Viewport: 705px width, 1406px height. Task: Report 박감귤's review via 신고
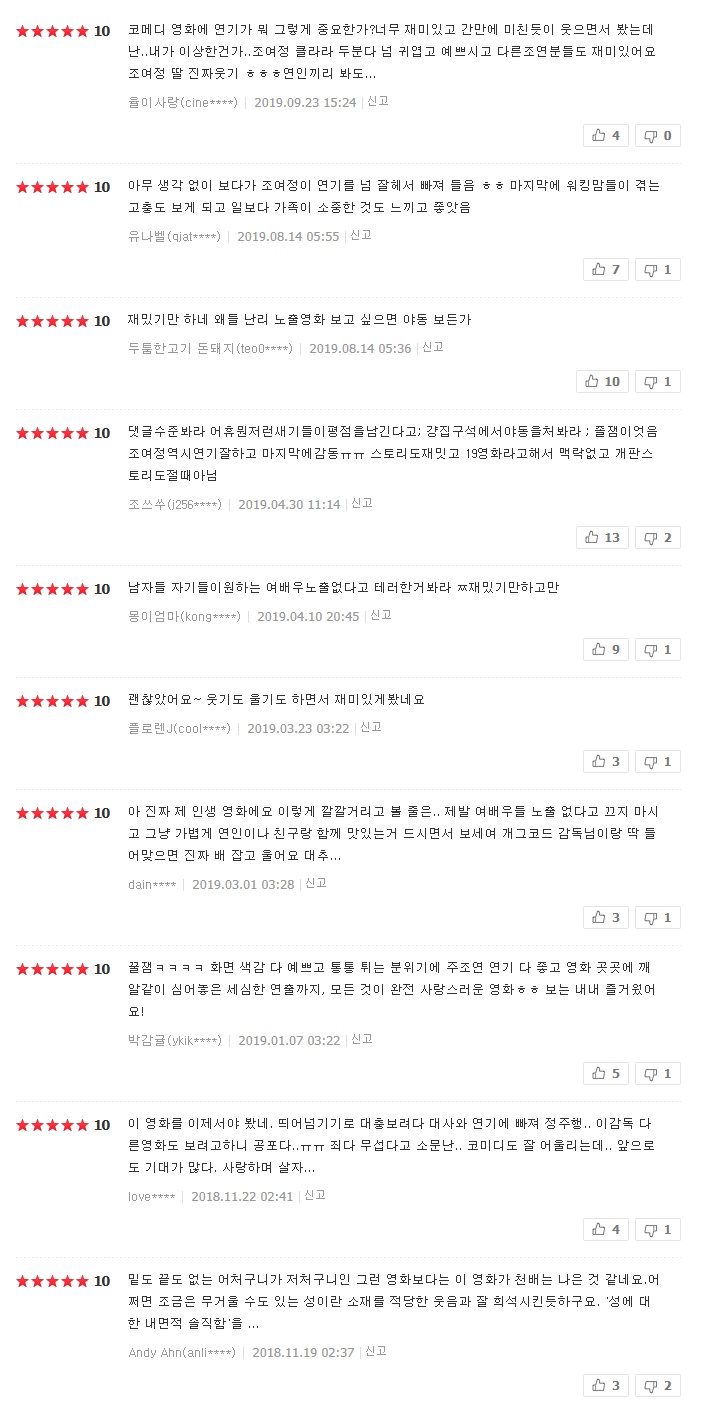point(361,1039)
